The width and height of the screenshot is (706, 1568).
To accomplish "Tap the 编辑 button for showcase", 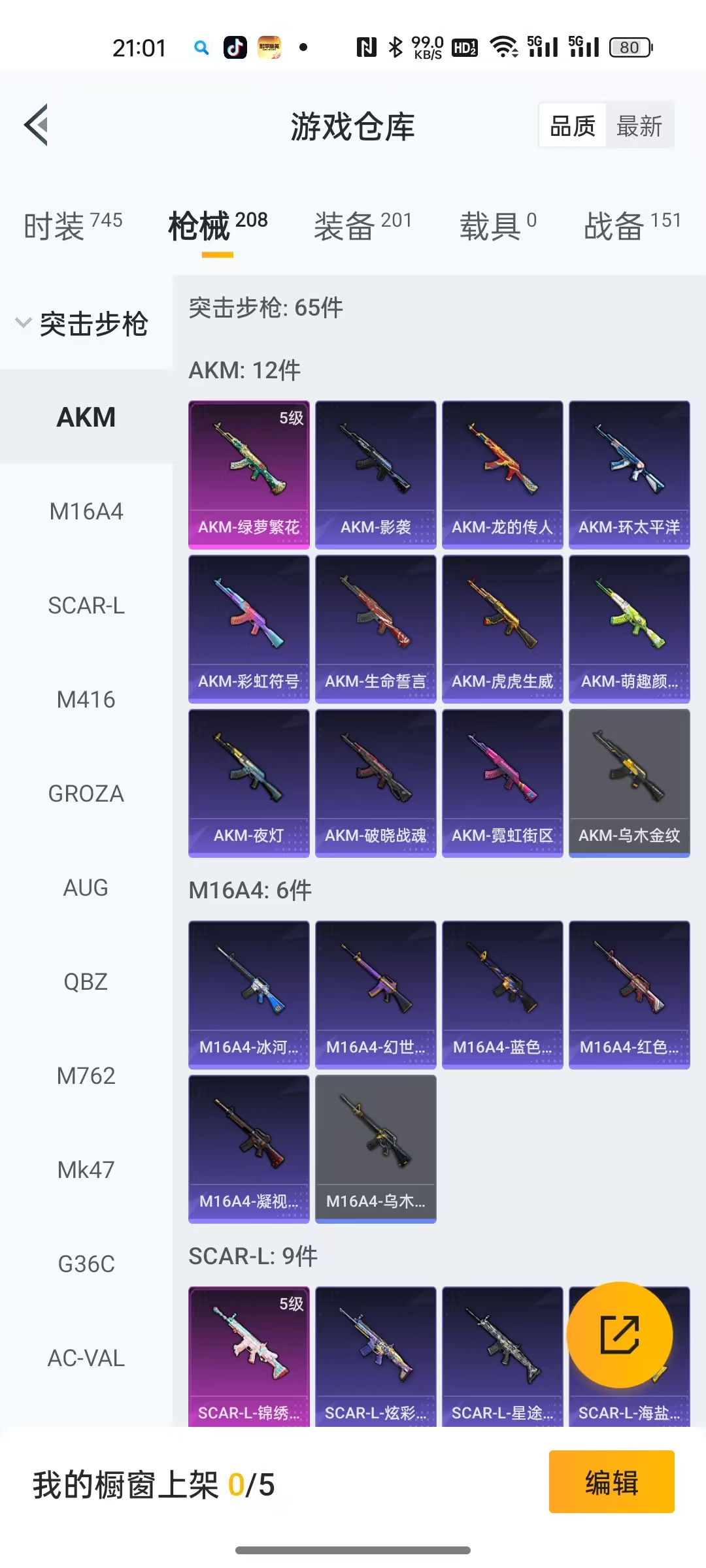I will coord(611,1482).
